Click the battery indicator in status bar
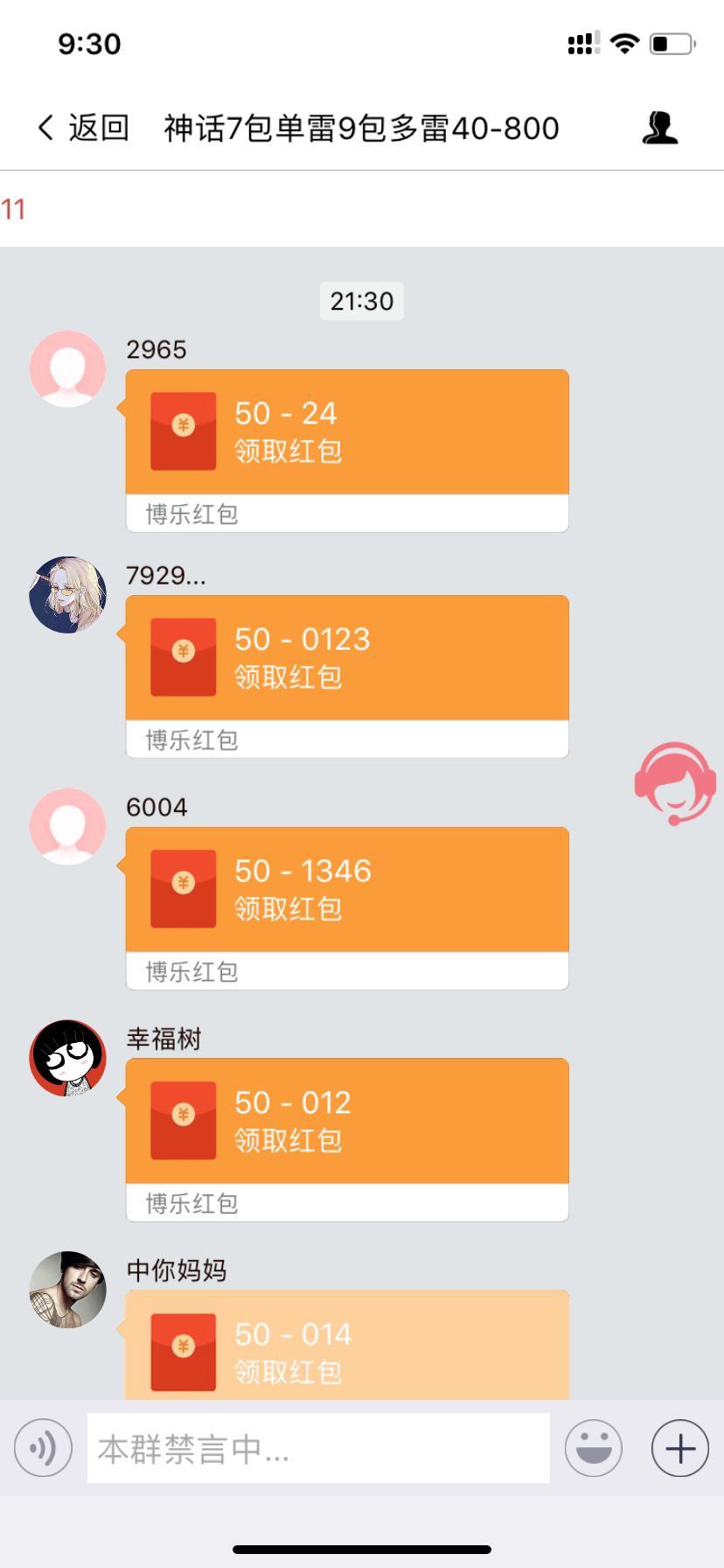The width and height of the screenshot is (724, 1568). tap(668, 42)
